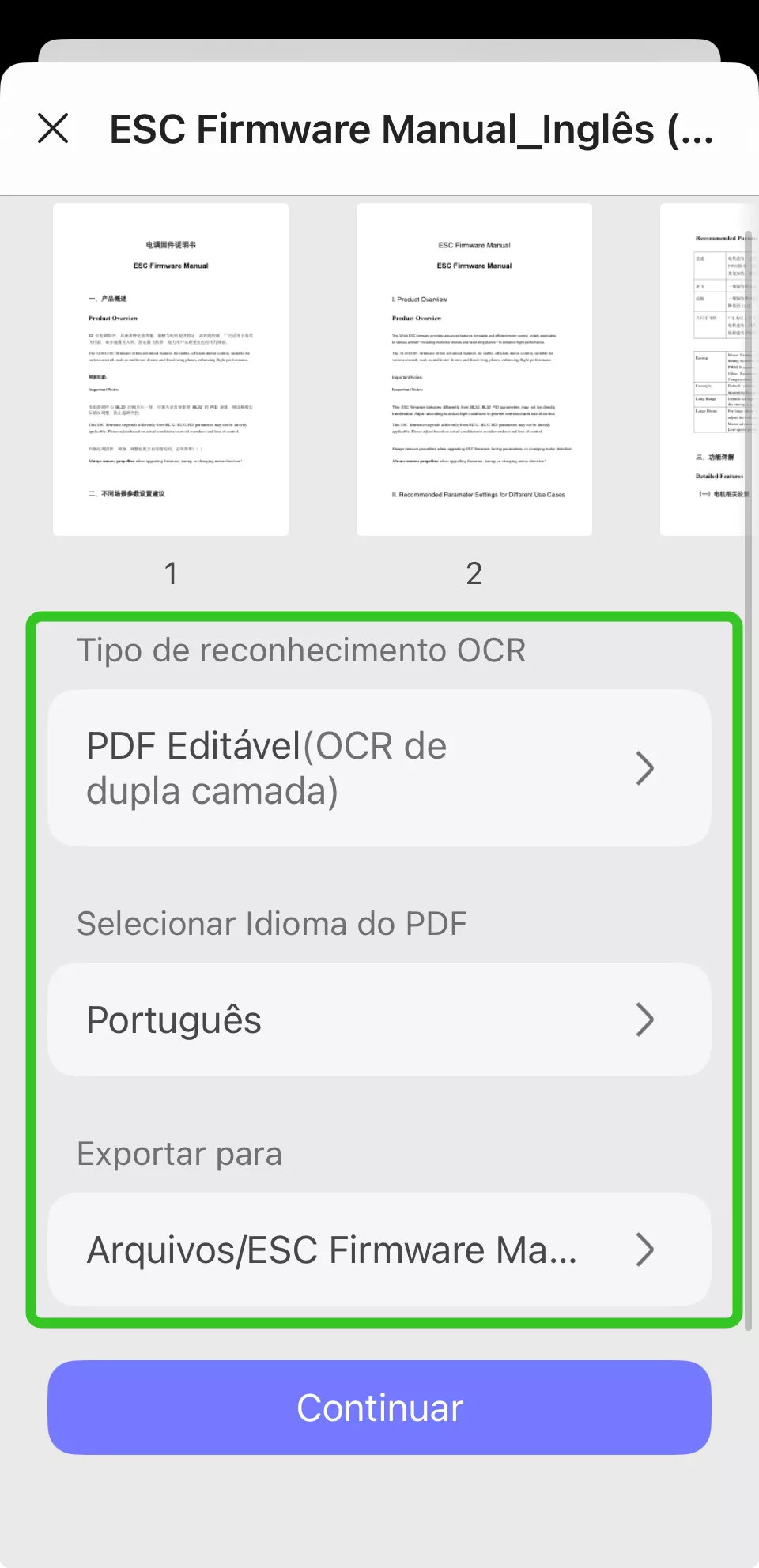Close the ESC Firmware Manual dialog
The width and height of the screenshot is (759, 1568).
tap(54, 129)
